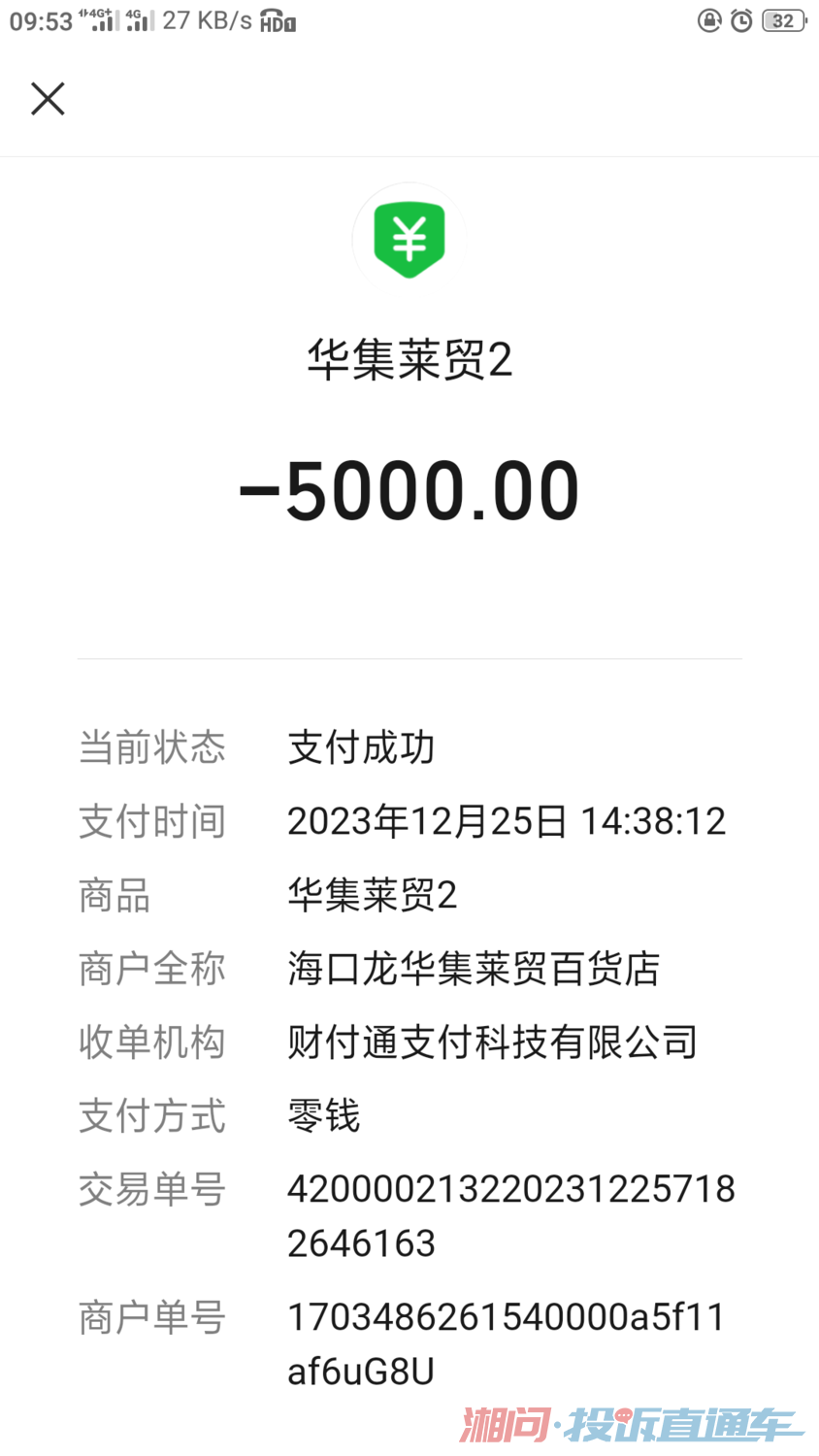Tap the green WeChat Pay shield icon
This screenshot has height=1456, width=819.
pyautogui.click(x=409, y=237)
